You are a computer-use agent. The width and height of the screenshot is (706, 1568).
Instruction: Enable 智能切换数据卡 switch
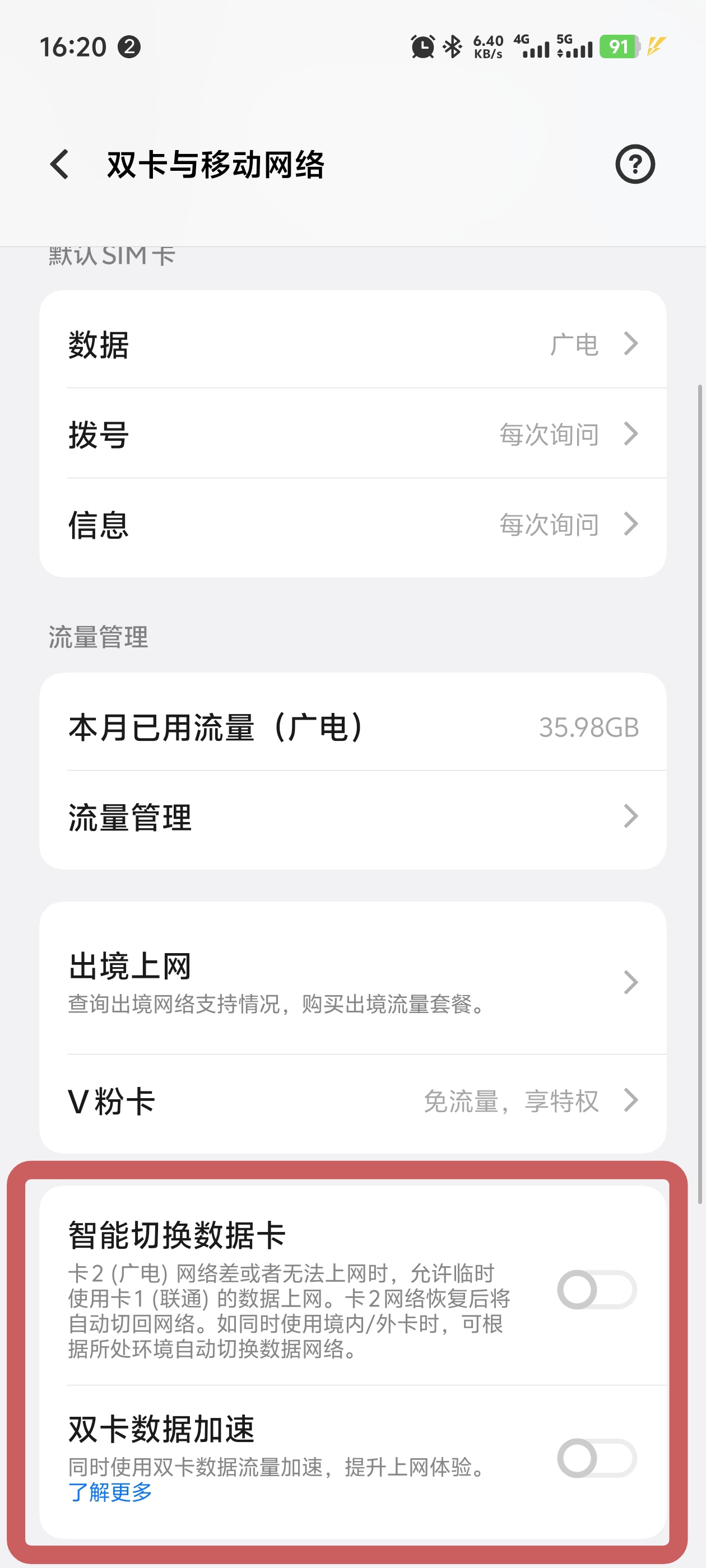coord(597,1289)
